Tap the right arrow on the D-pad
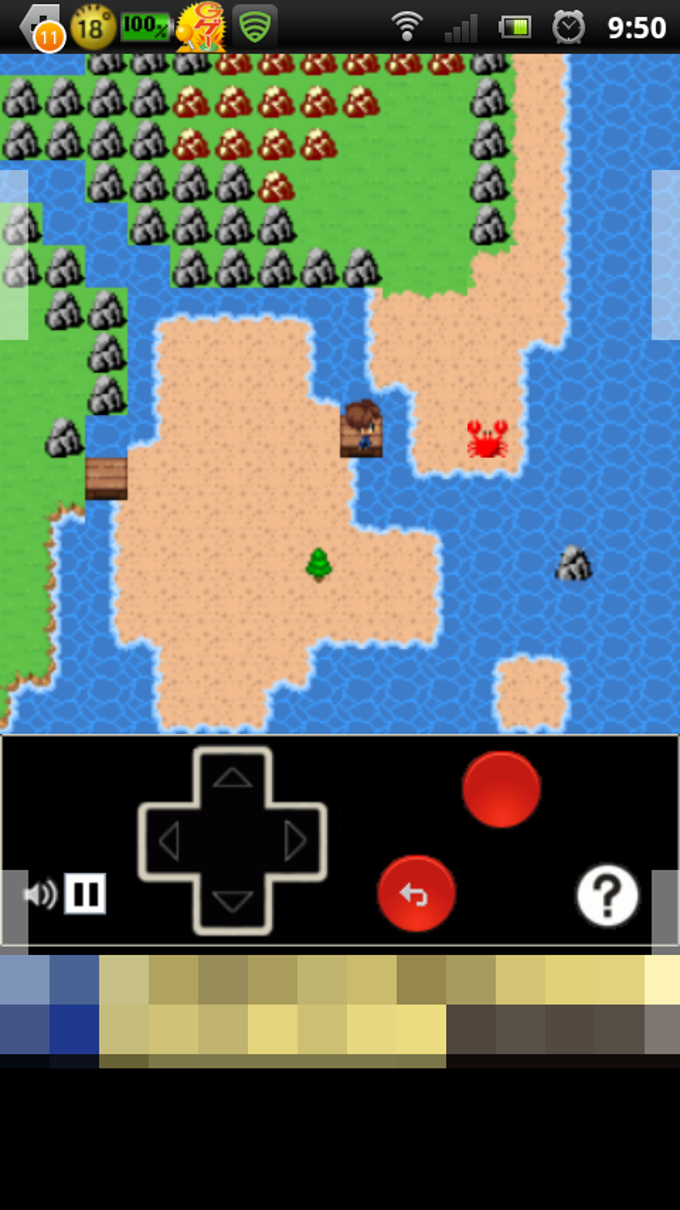 [296, 841]
